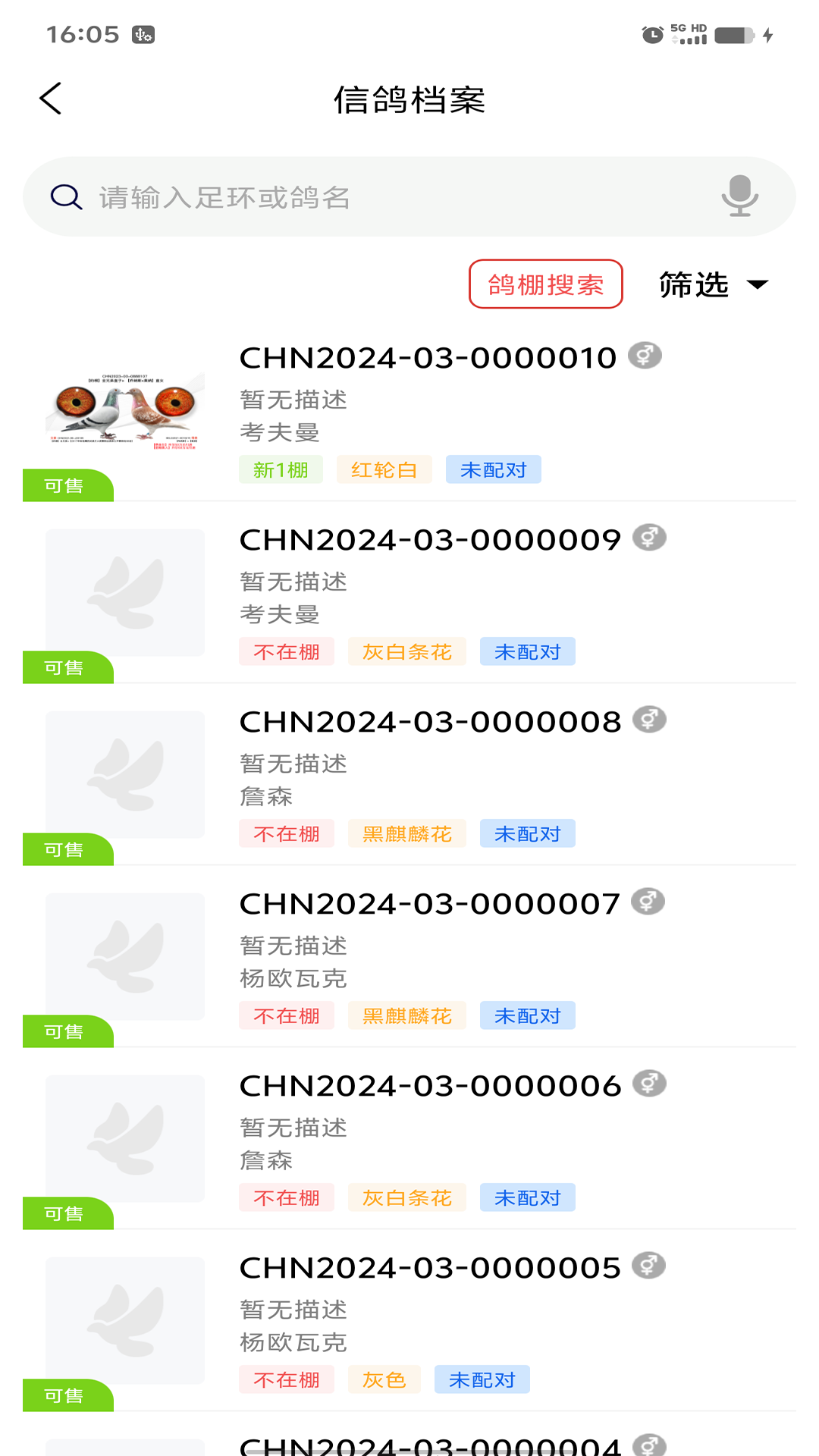Tap the 红轮白 color tag

click(x=384, y=469)
